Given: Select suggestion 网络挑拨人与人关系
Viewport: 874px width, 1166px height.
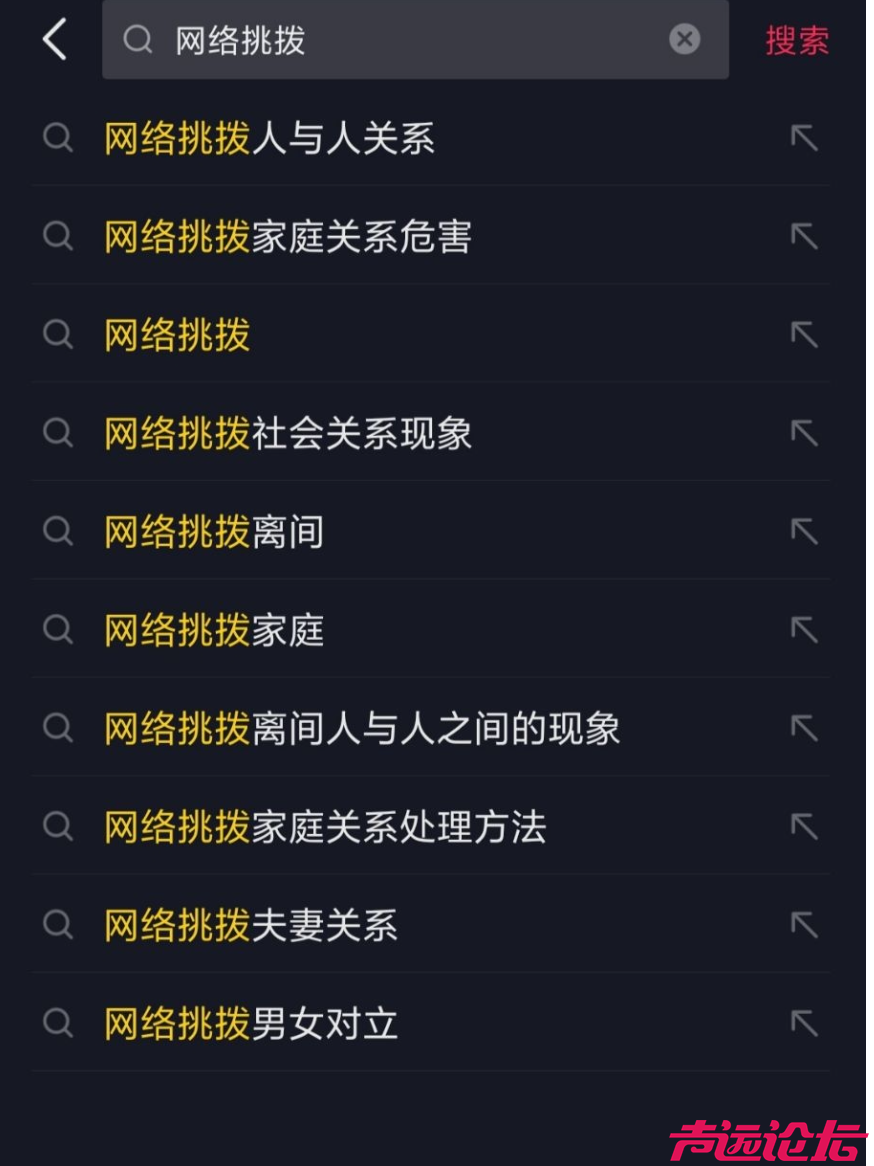Looking at the screenshot, I should pyautogui.click(x=270, y=139).
